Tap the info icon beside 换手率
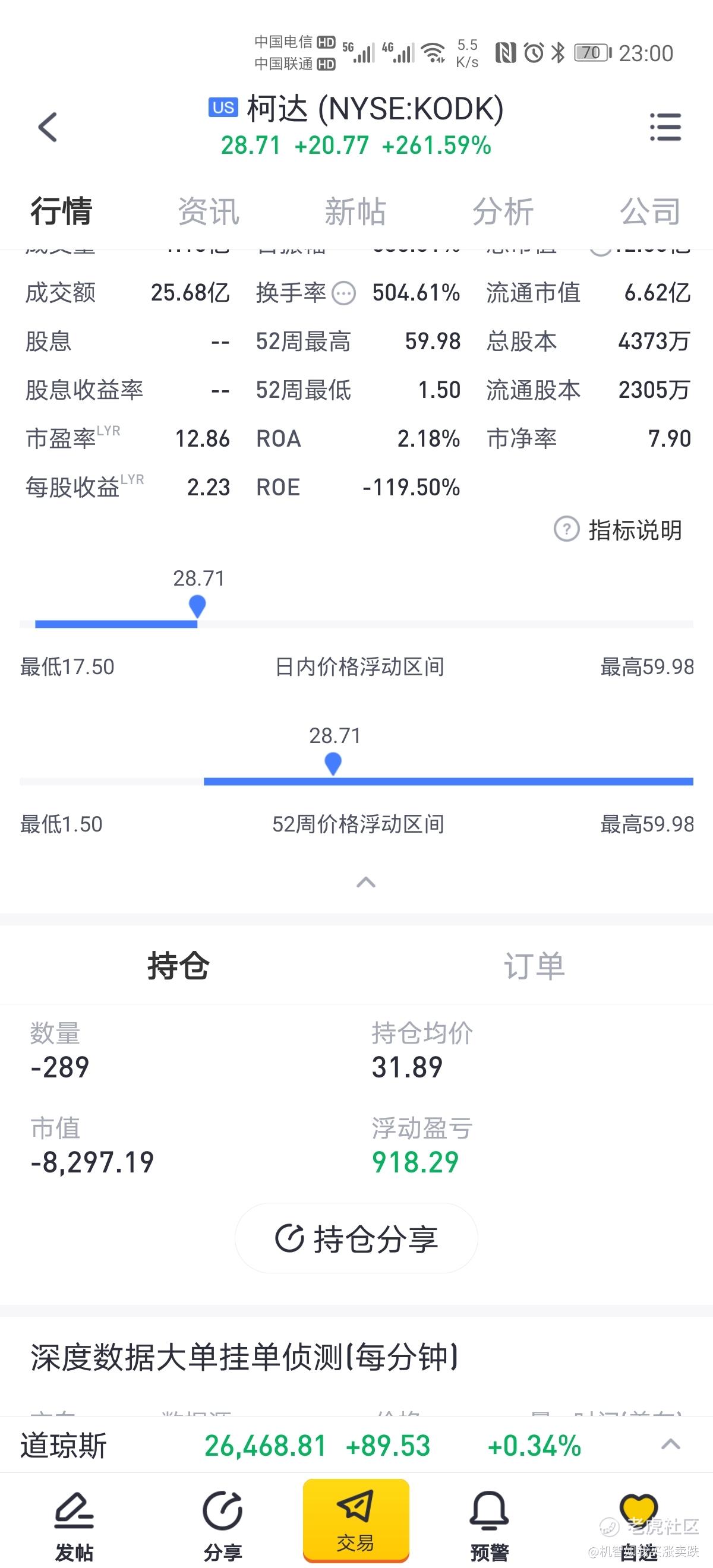This screenshot has height=1568, width=713. tap(344, 293)
